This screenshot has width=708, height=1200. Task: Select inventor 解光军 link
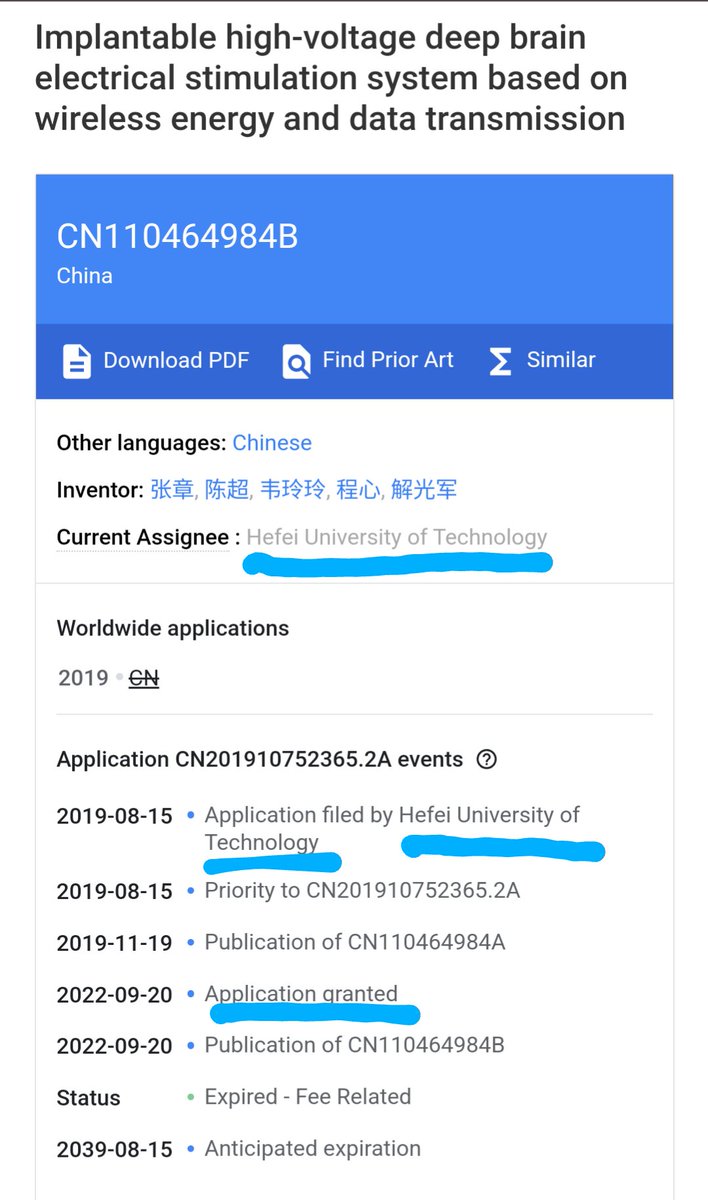tap(424, 490)
